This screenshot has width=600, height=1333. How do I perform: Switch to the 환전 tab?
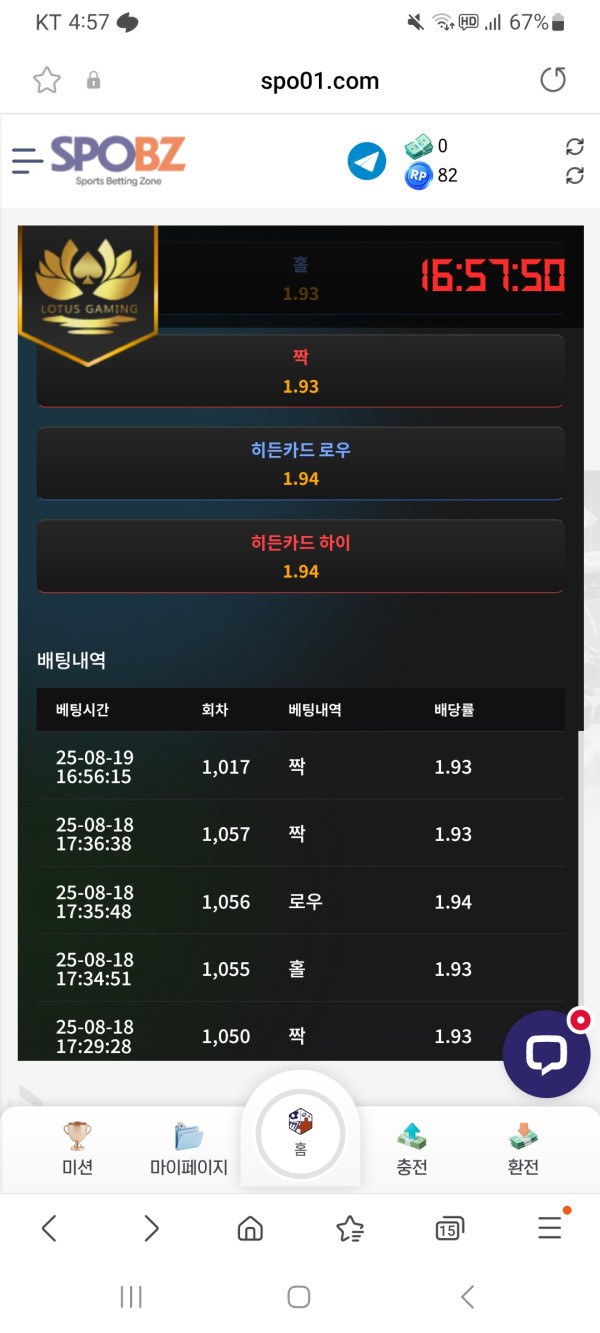(523, 1148)
